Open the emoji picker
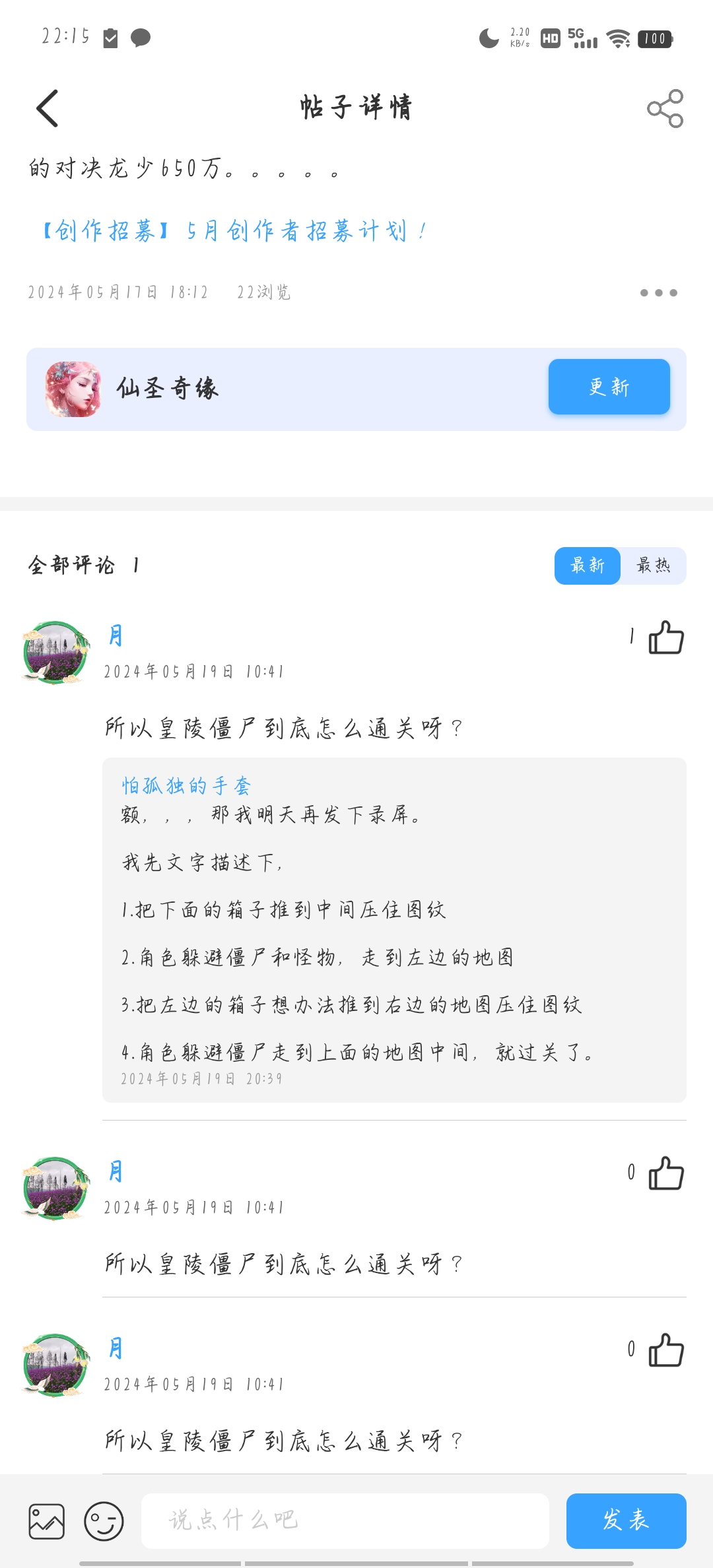713x1568 pixels. click(104, 1521)
